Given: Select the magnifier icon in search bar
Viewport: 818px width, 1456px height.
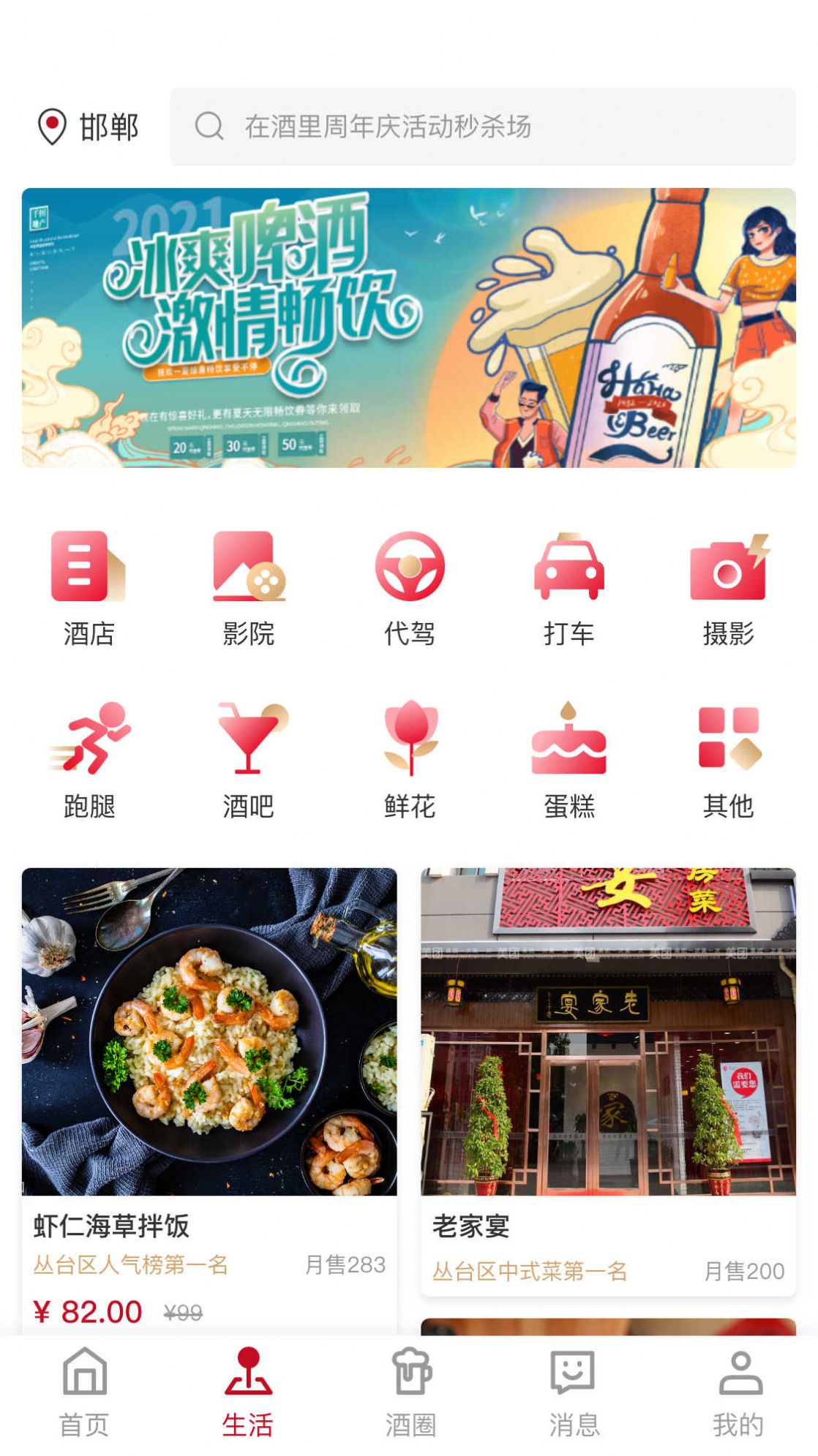Looking at the screenshot, I should (x=210, y=127).
